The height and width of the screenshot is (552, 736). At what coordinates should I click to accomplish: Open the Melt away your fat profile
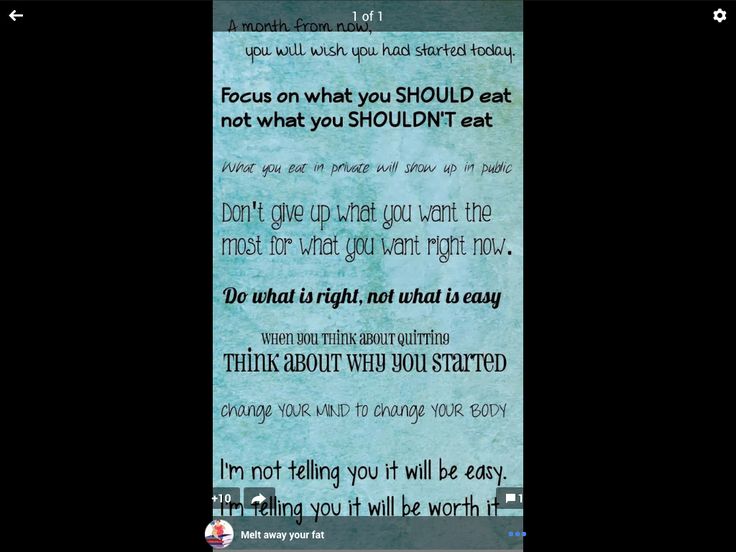point(282,535)
